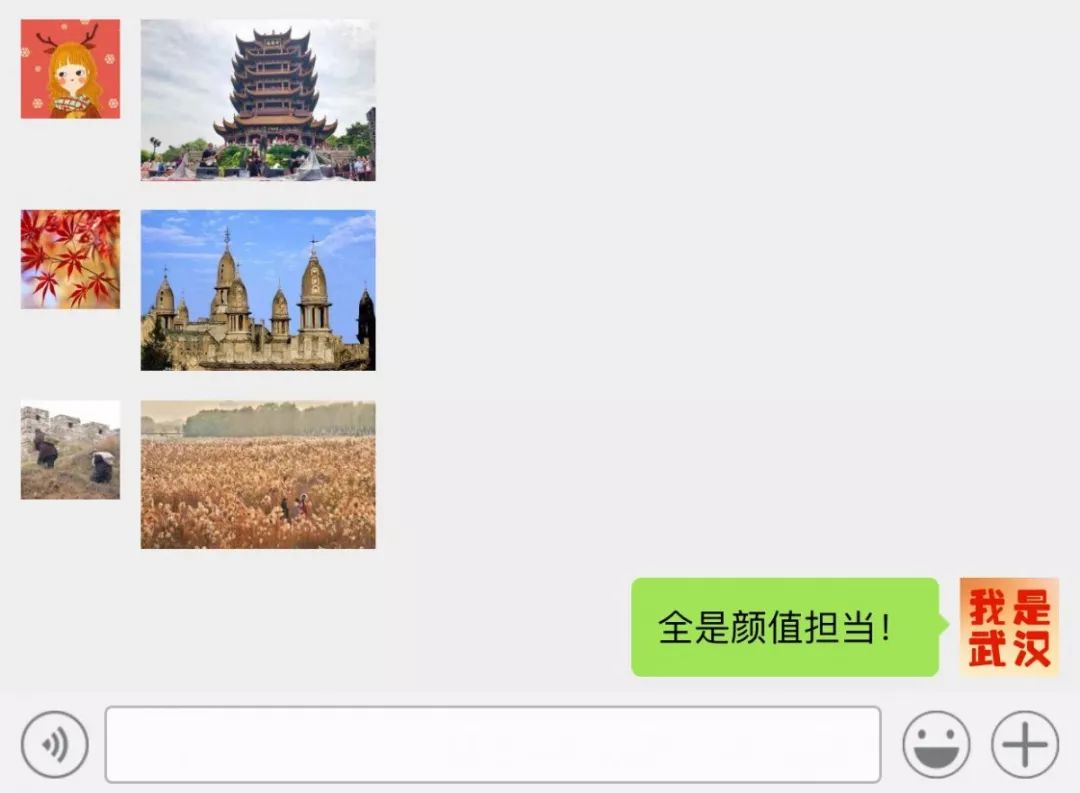Open my 我是武汉 avatar profile
The height and width of the screenshot is (793, 1080).
pyautogui.click(x=1009, y=627)
